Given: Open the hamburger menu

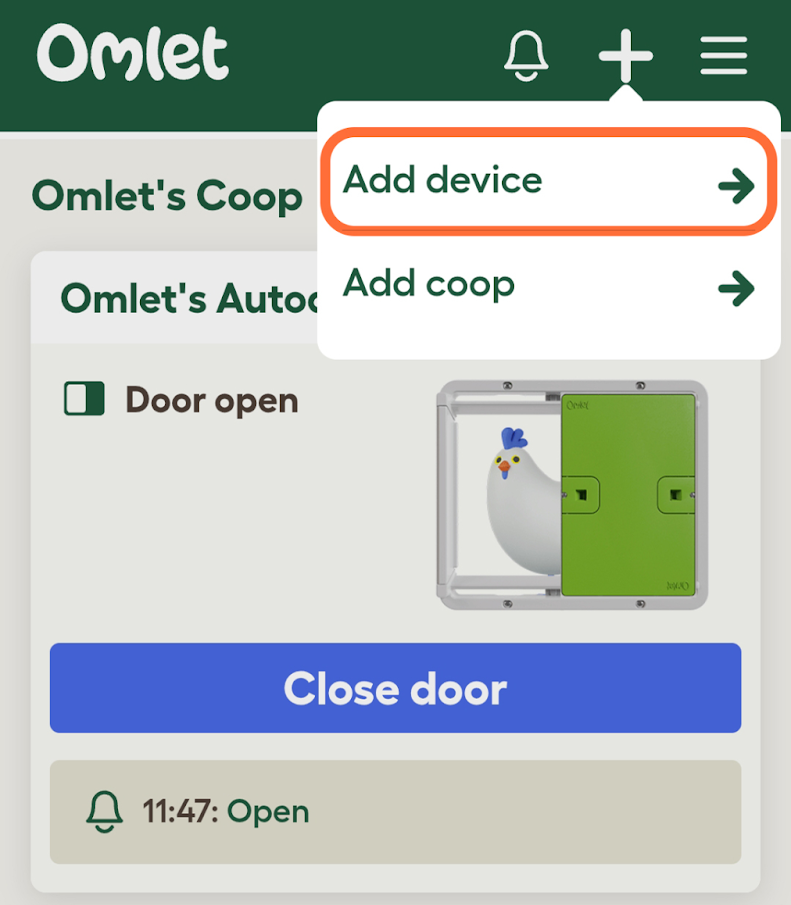Looking at the screenshot, I should point(723,55).
